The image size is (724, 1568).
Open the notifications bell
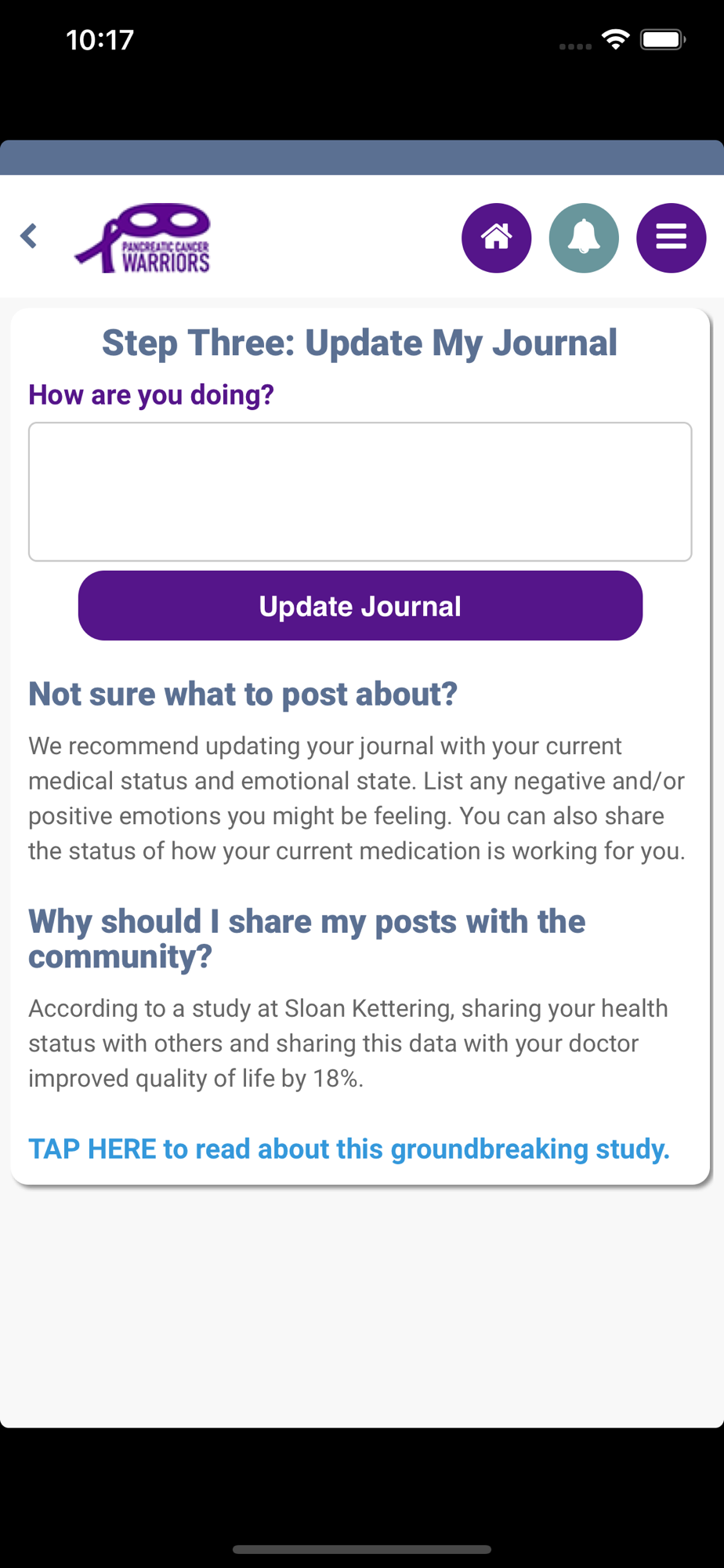point(584,238)
